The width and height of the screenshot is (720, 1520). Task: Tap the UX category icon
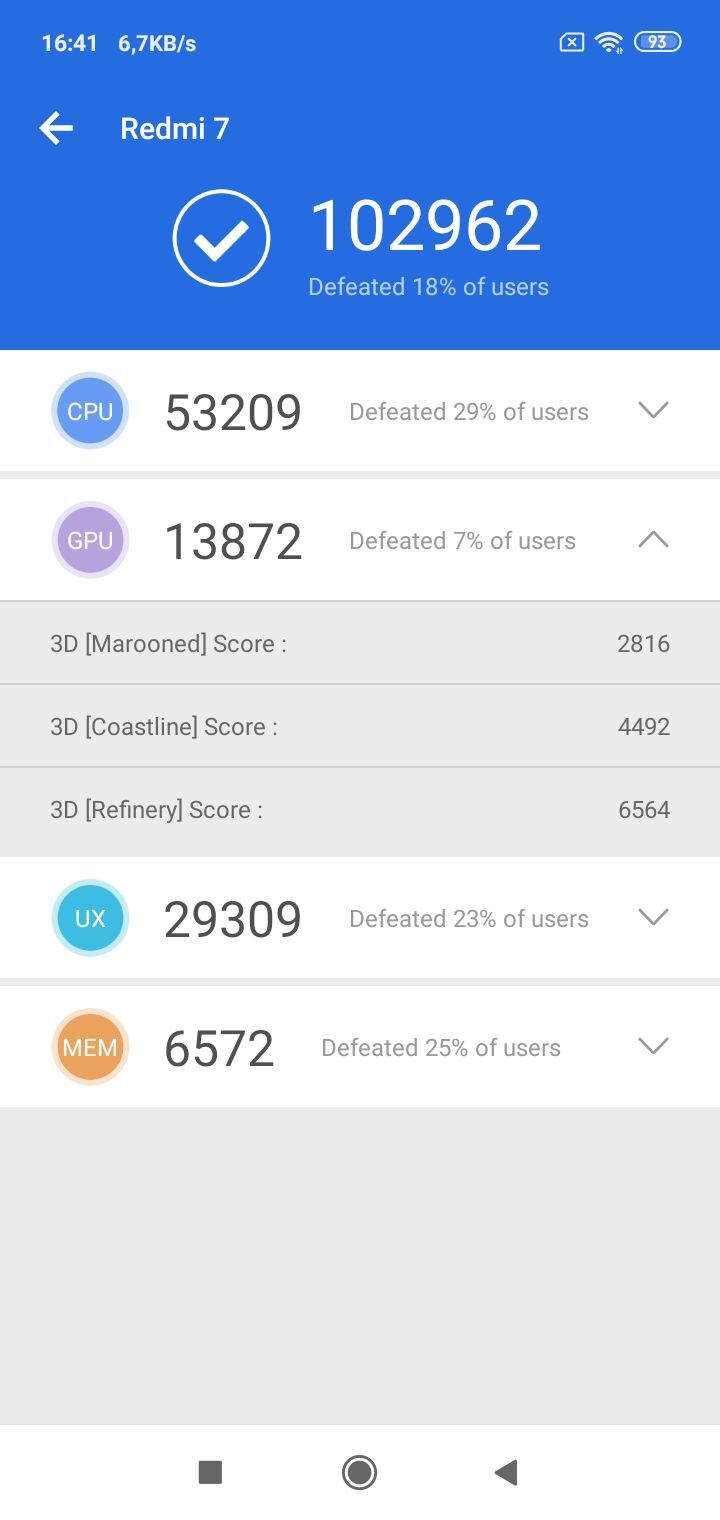point(90,918)
